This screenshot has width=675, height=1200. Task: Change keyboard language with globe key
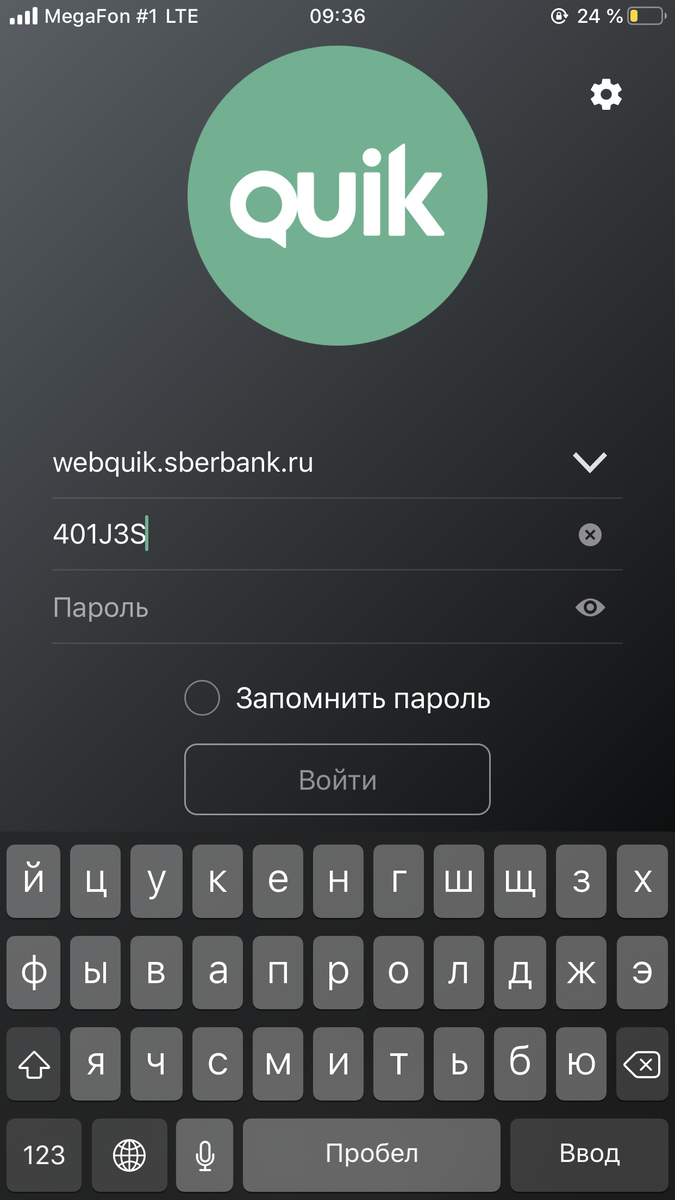(x=129, y=1154)
